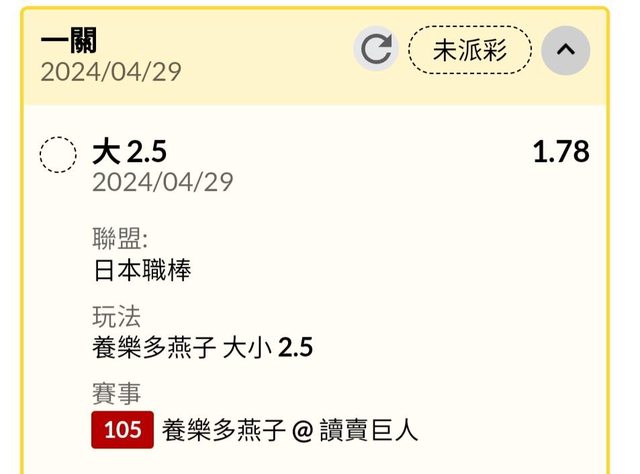Collapse the 一關 bet slip
The height and width of the screenshot is (474, 640).
tap(565, 50)
